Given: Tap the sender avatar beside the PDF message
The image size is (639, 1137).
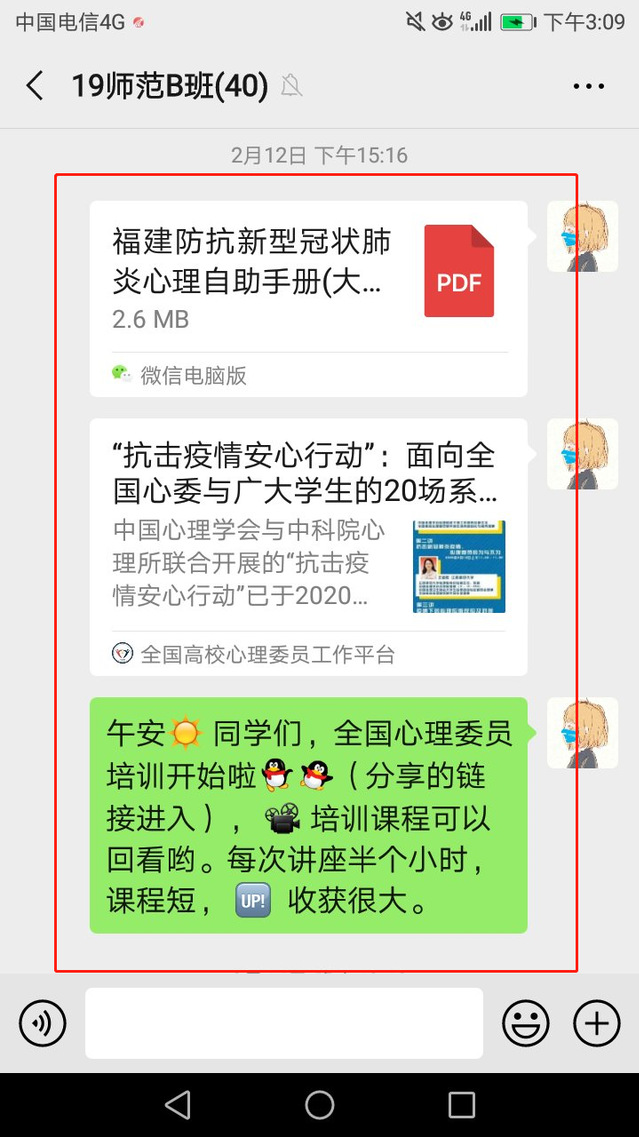Looking at the screenshot, I should [582, 236].
